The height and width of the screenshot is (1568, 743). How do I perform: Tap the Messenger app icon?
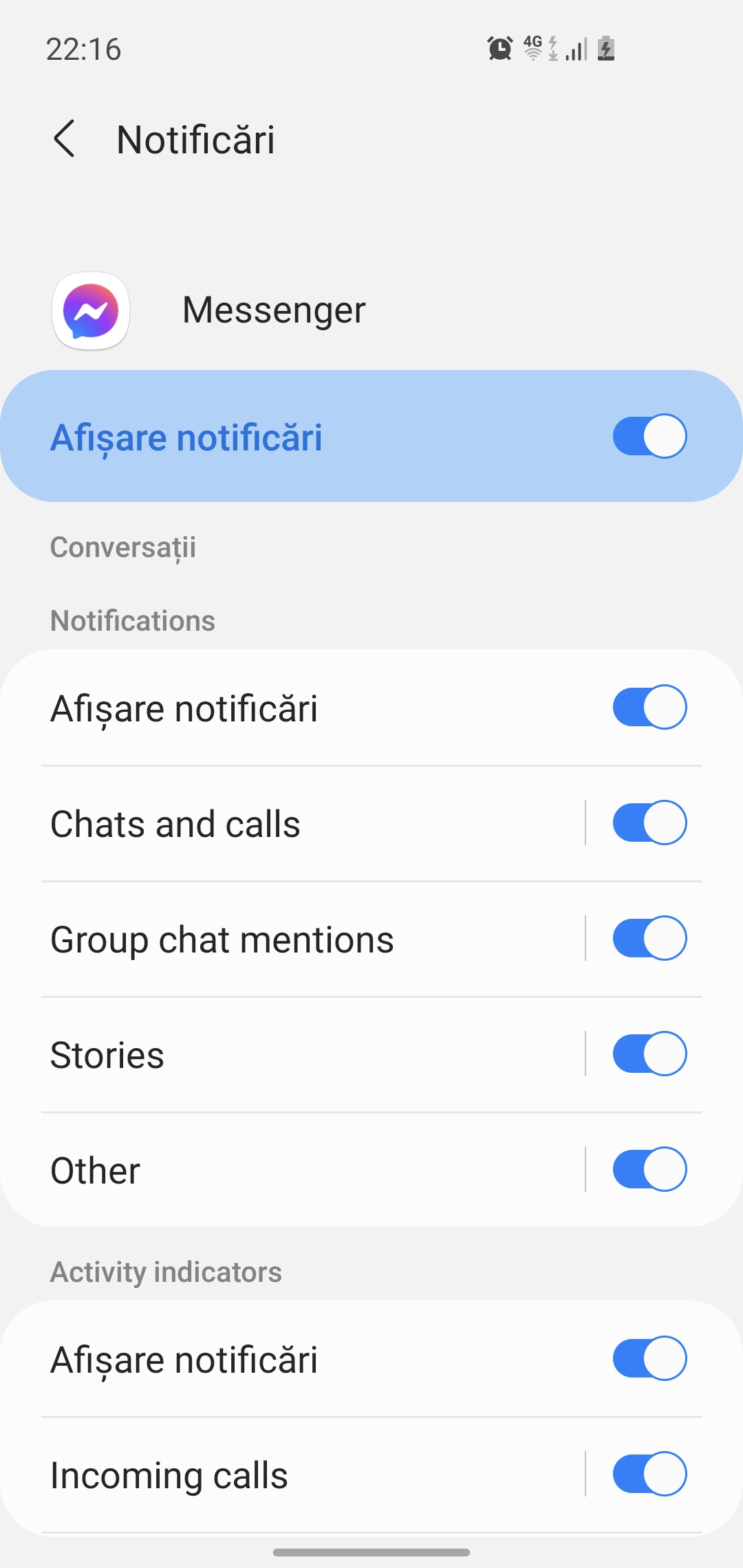coord(90,310)
